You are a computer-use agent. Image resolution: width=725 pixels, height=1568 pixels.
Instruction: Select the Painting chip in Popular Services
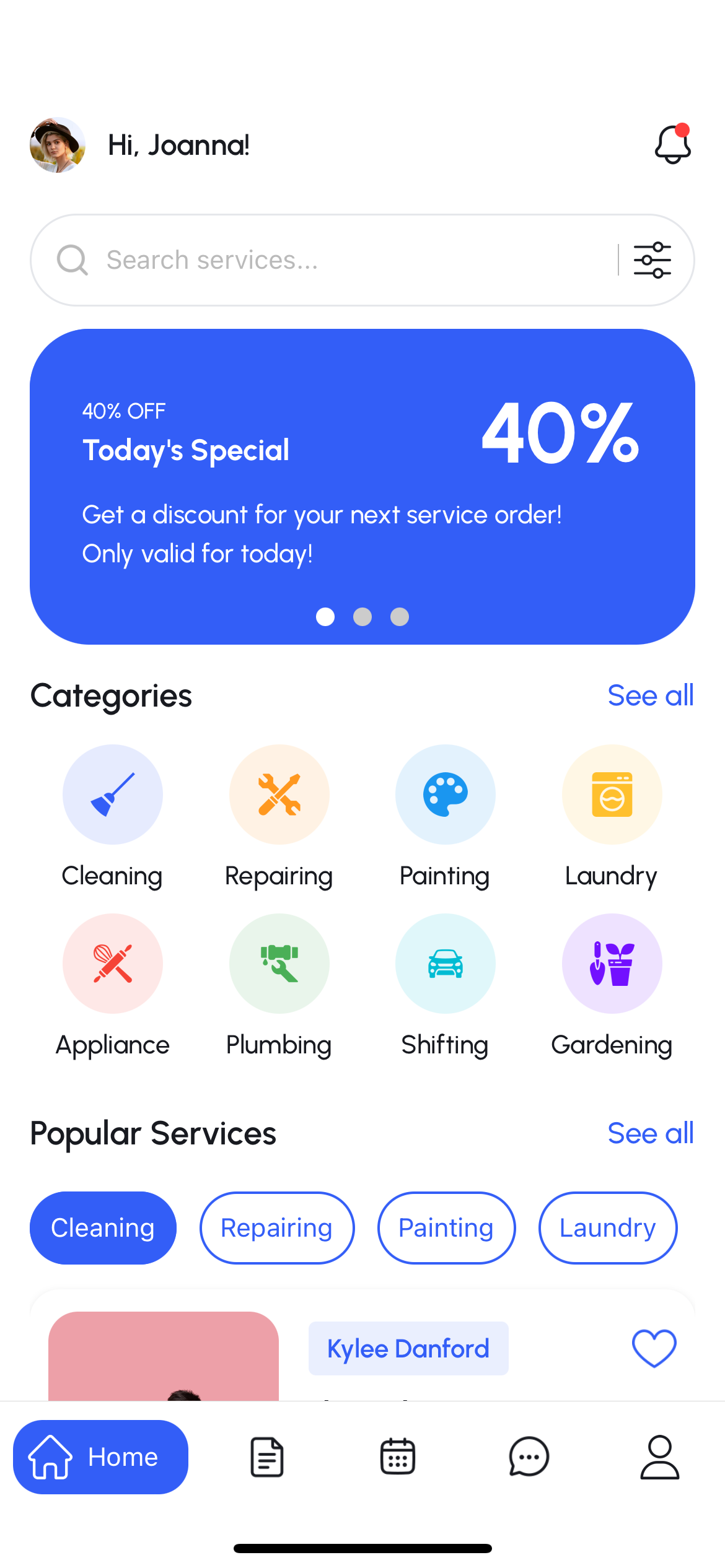446,1227
